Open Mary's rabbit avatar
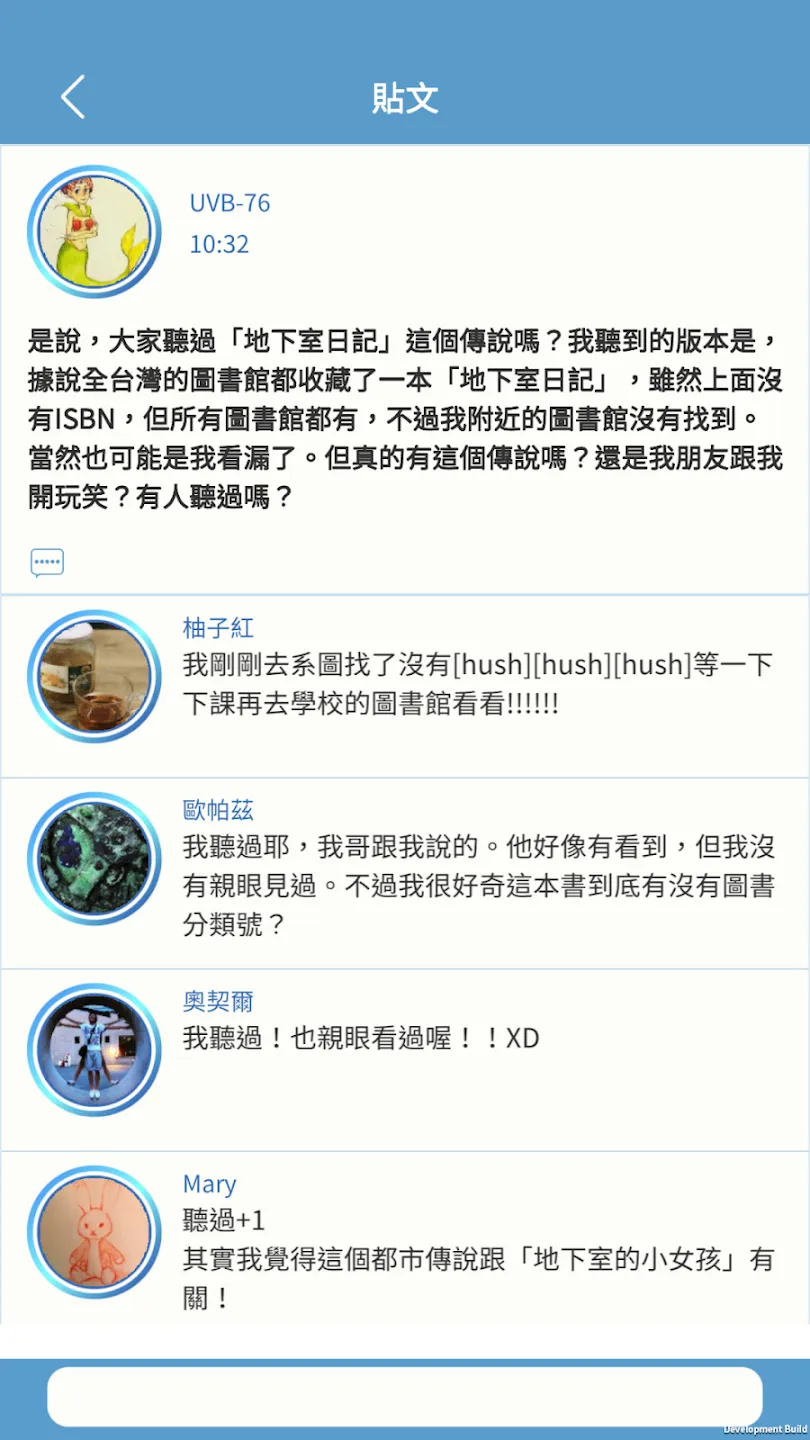The height and width of the screenshot is (1440, 810). (94, 1232)
